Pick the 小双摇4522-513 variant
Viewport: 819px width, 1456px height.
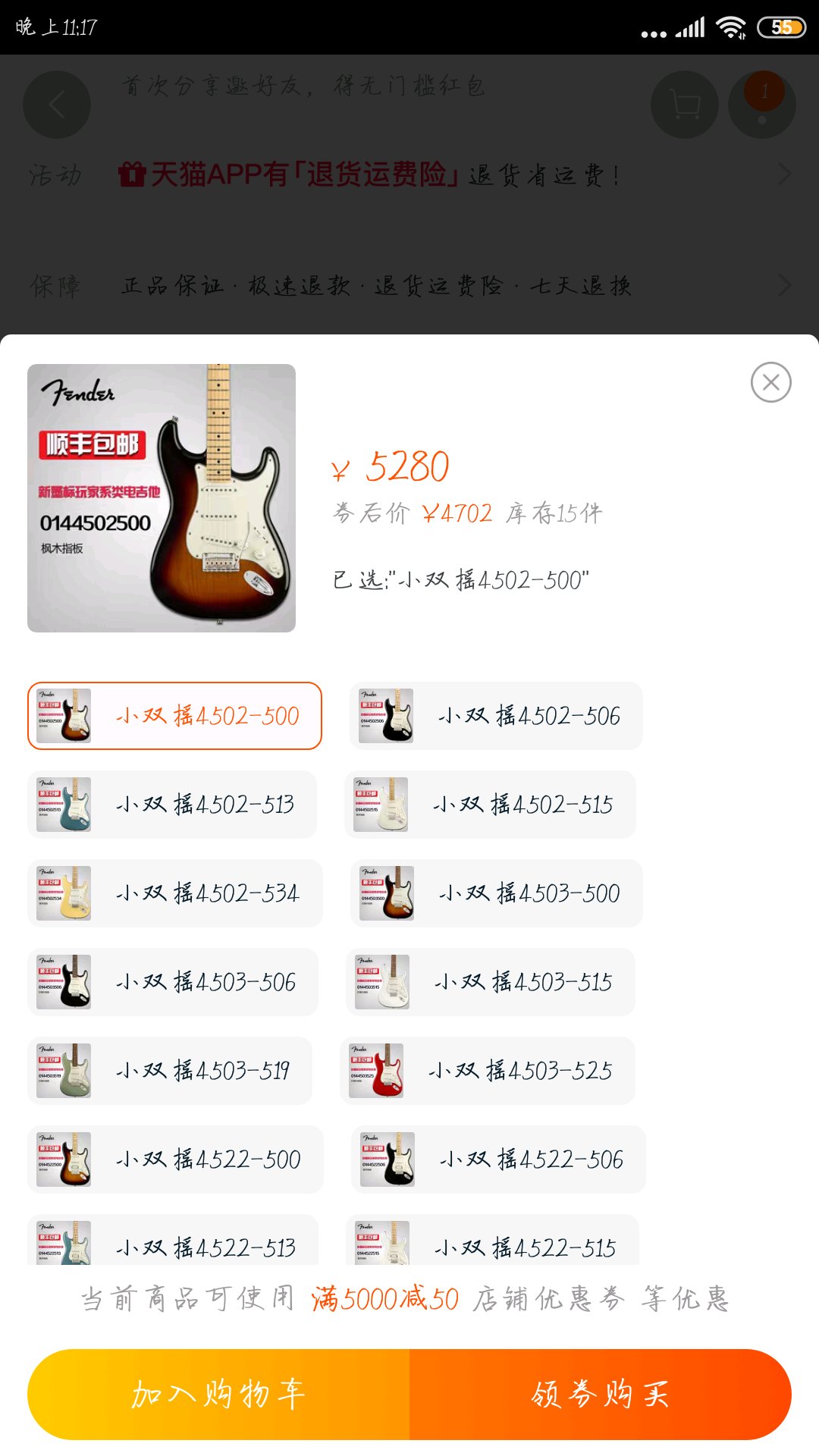click(173, 1240)
